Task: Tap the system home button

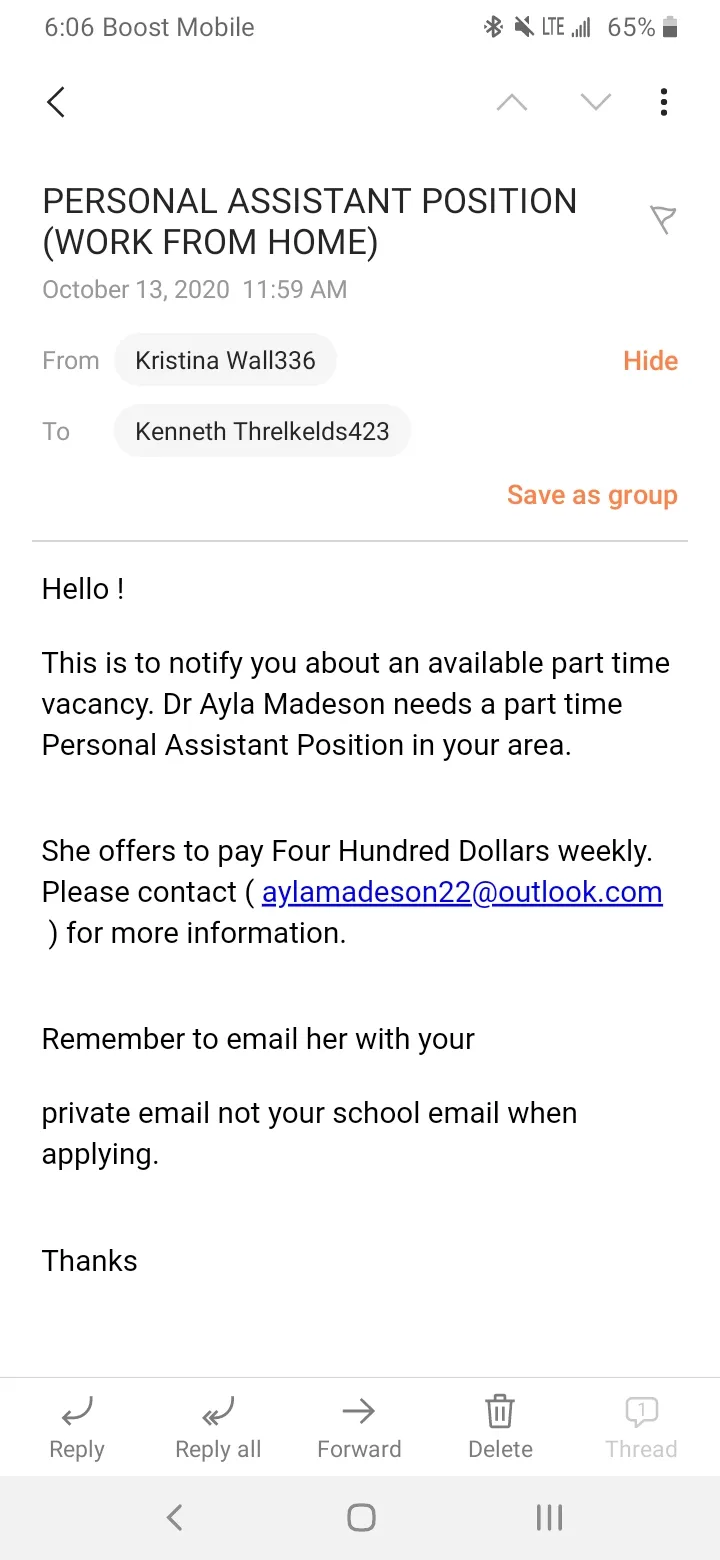Action: coord(361,1518)
